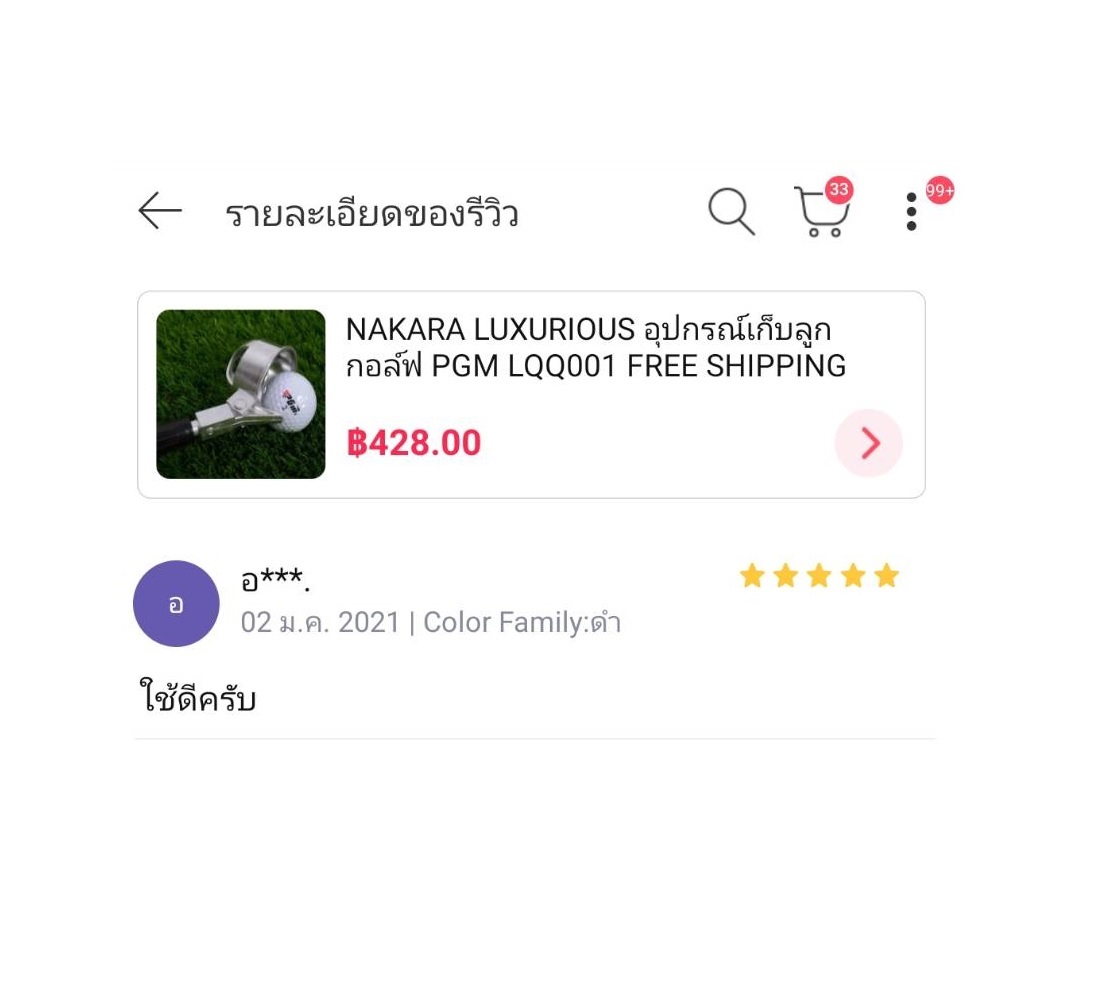Go back from review details
This screenshot has height=1000, width=1110.
point(160,212)
